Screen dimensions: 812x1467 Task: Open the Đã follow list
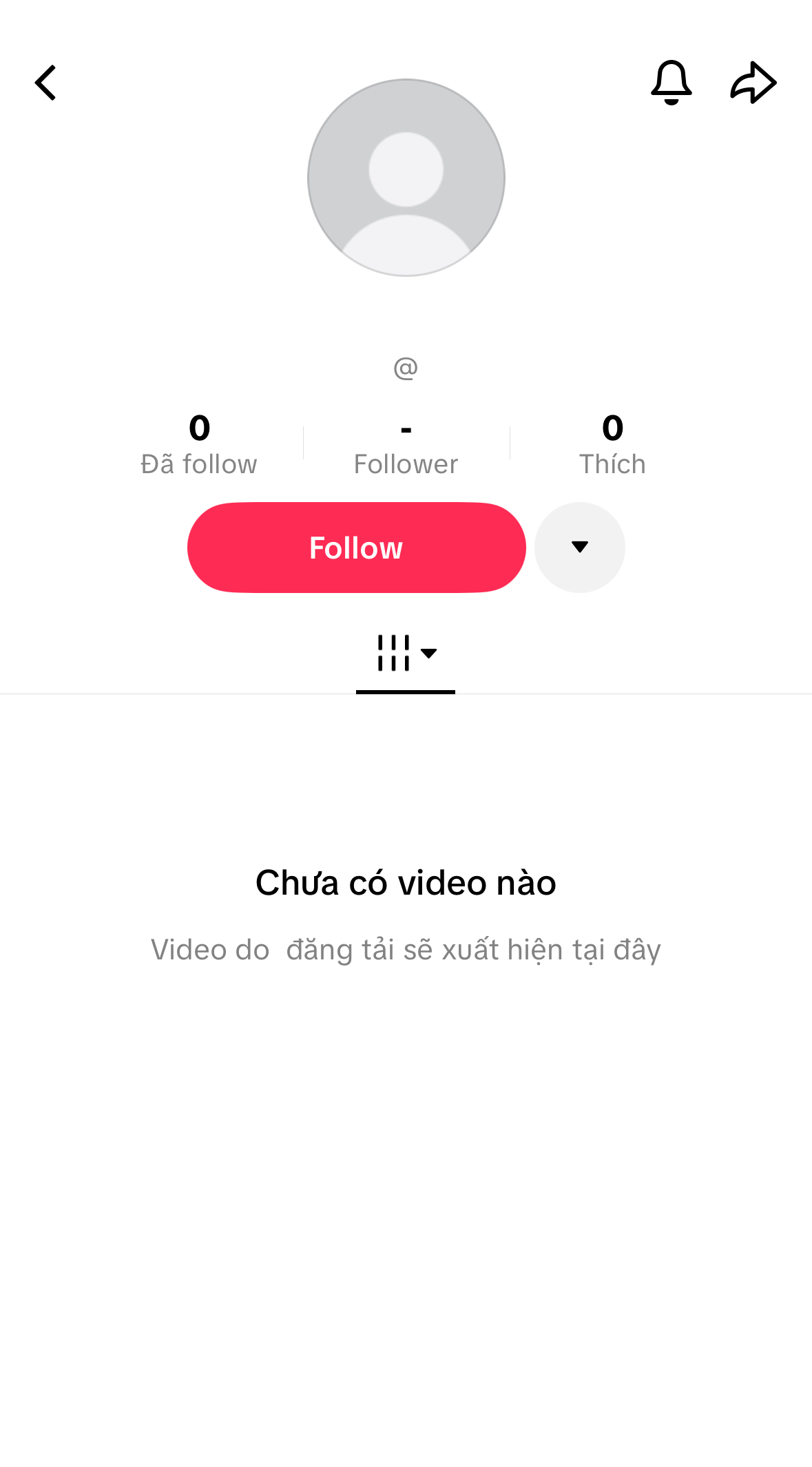(x=200, y=444)
